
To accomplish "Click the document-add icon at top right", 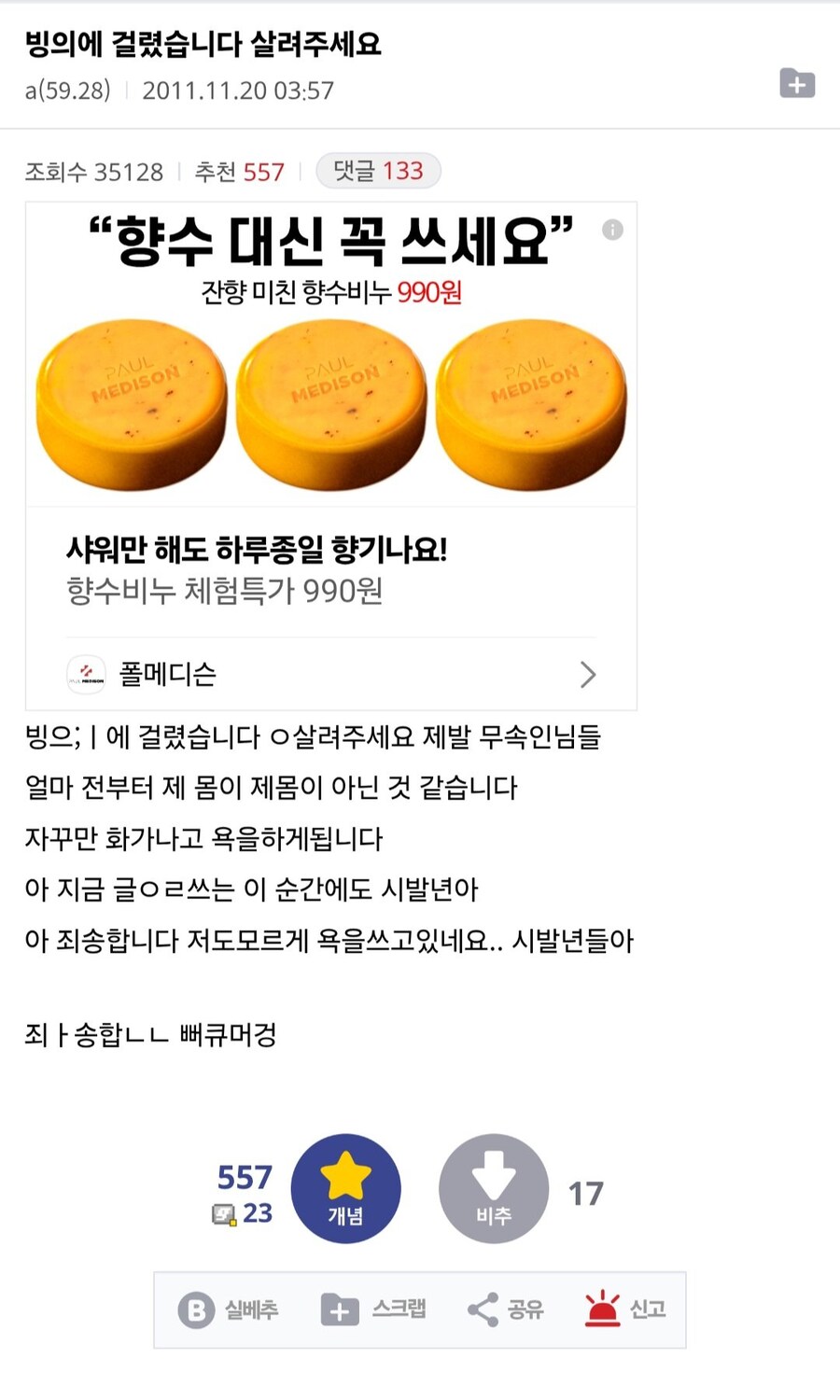I will 798,84.
